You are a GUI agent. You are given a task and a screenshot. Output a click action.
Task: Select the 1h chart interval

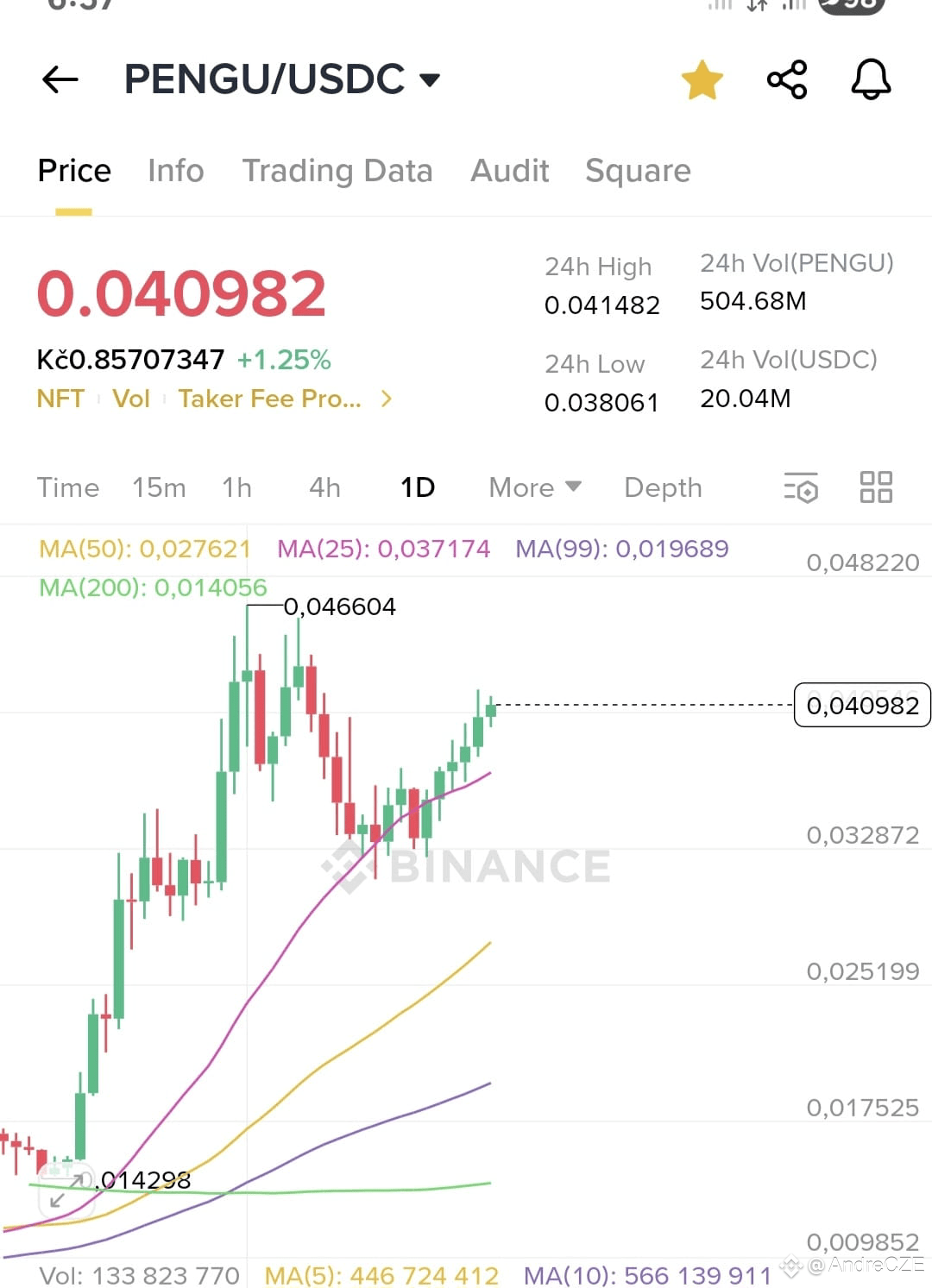coord(236,487)
